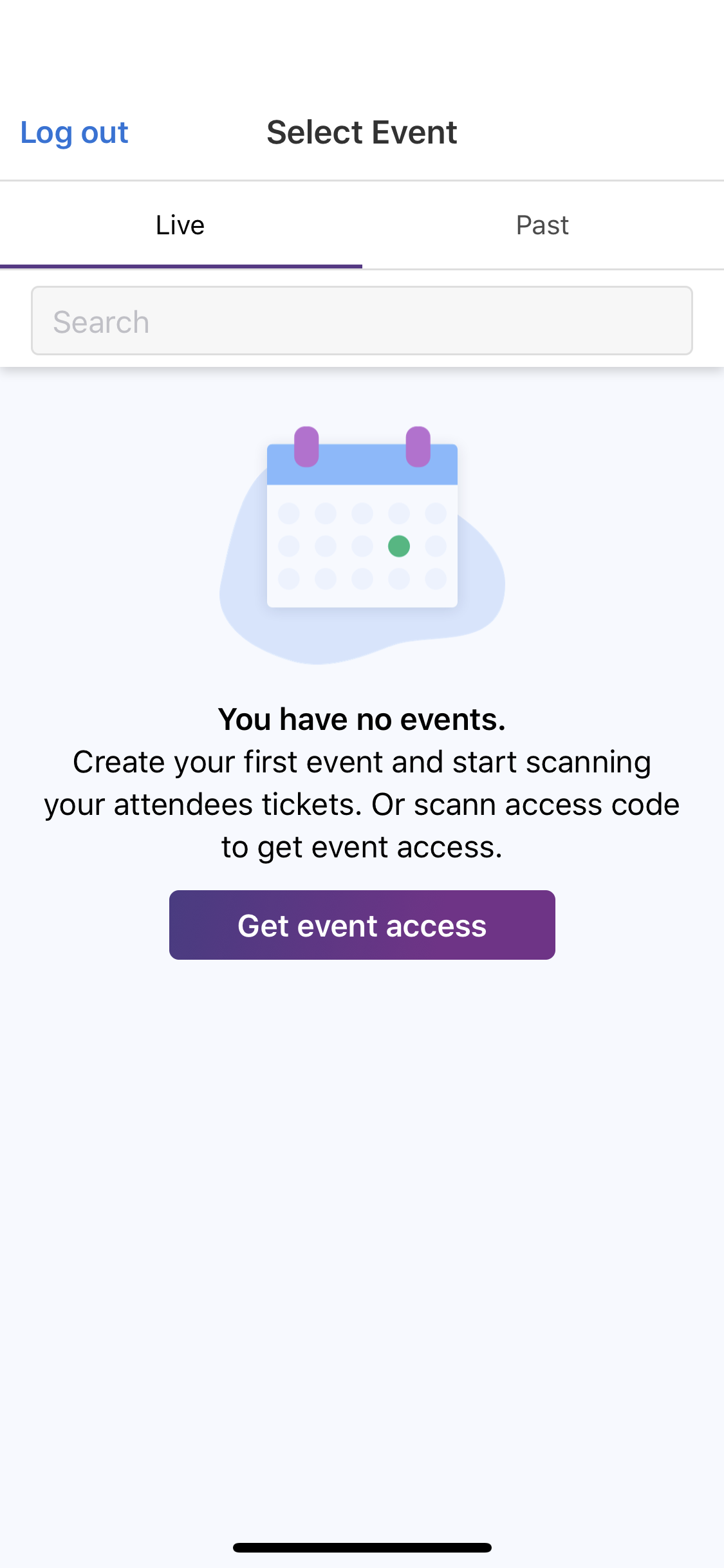Tap Log out in the header
This screenshot has height=1568, width=724.
click(74, 133)
